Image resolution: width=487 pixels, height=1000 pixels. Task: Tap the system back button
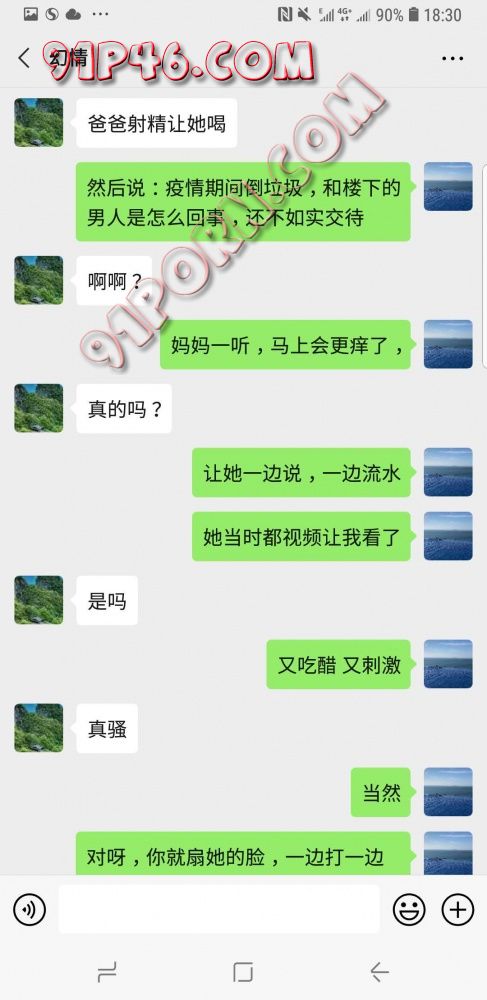(380, 972)
